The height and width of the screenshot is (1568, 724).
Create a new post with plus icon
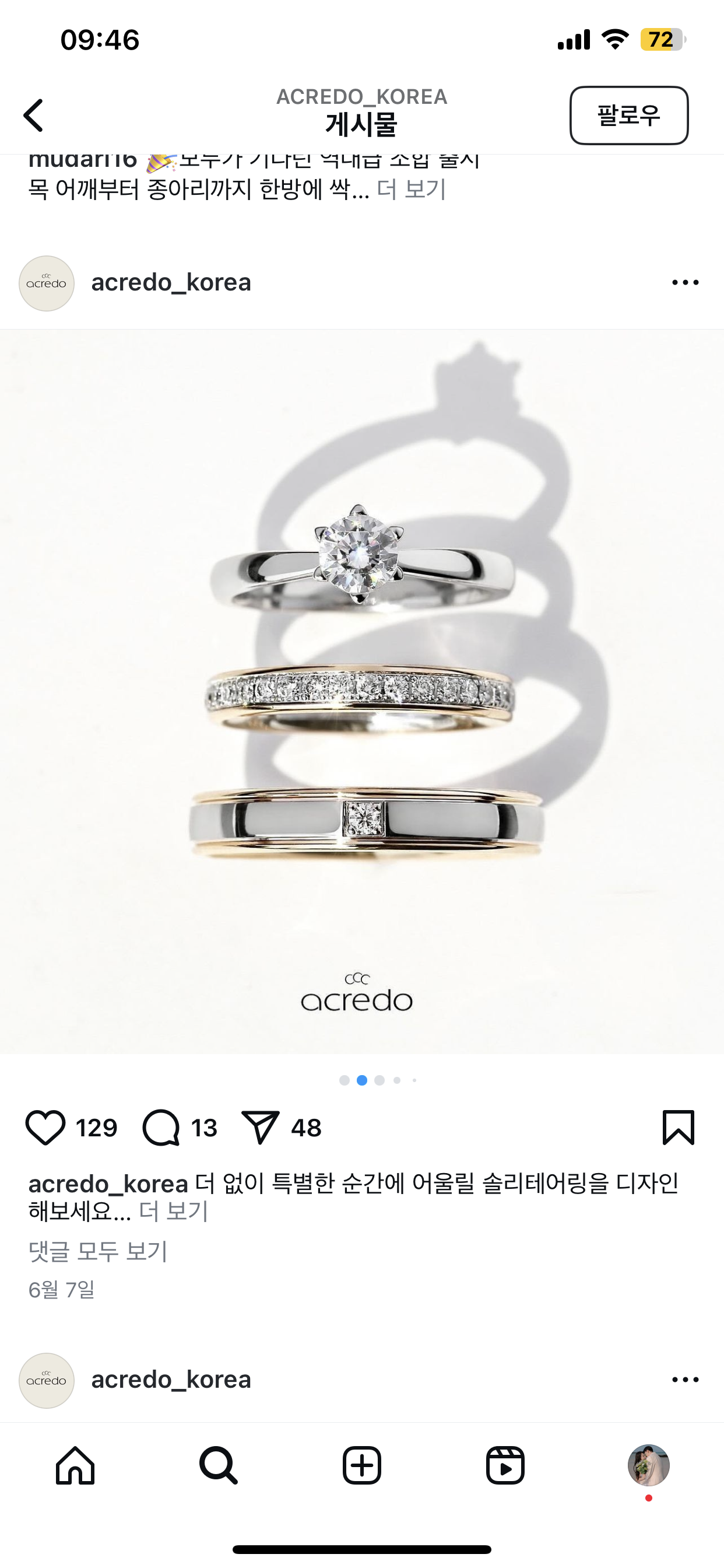[362, 1465]
